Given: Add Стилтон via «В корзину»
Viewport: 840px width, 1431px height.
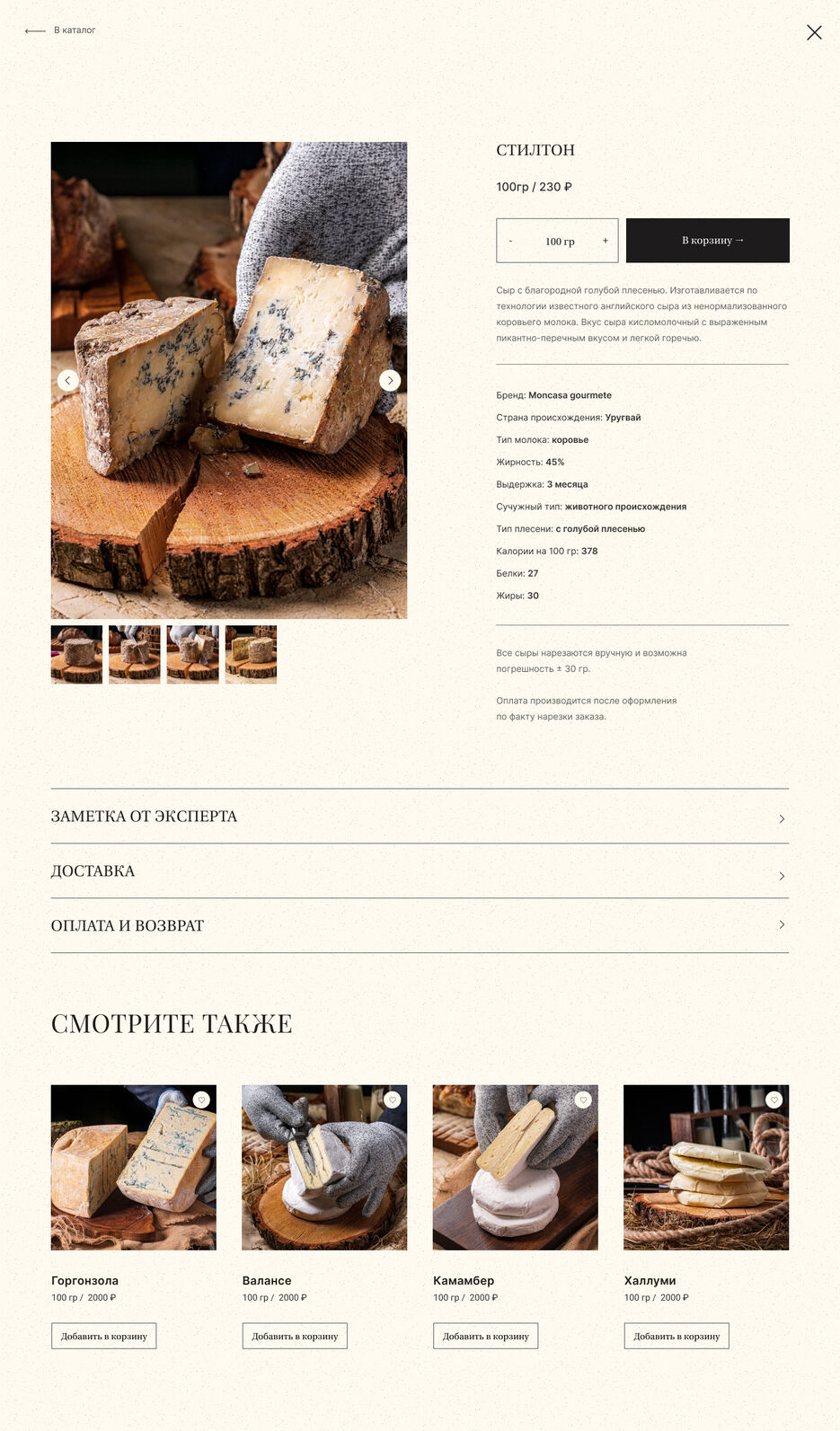Looking at the screenshot, I should 708,241.
